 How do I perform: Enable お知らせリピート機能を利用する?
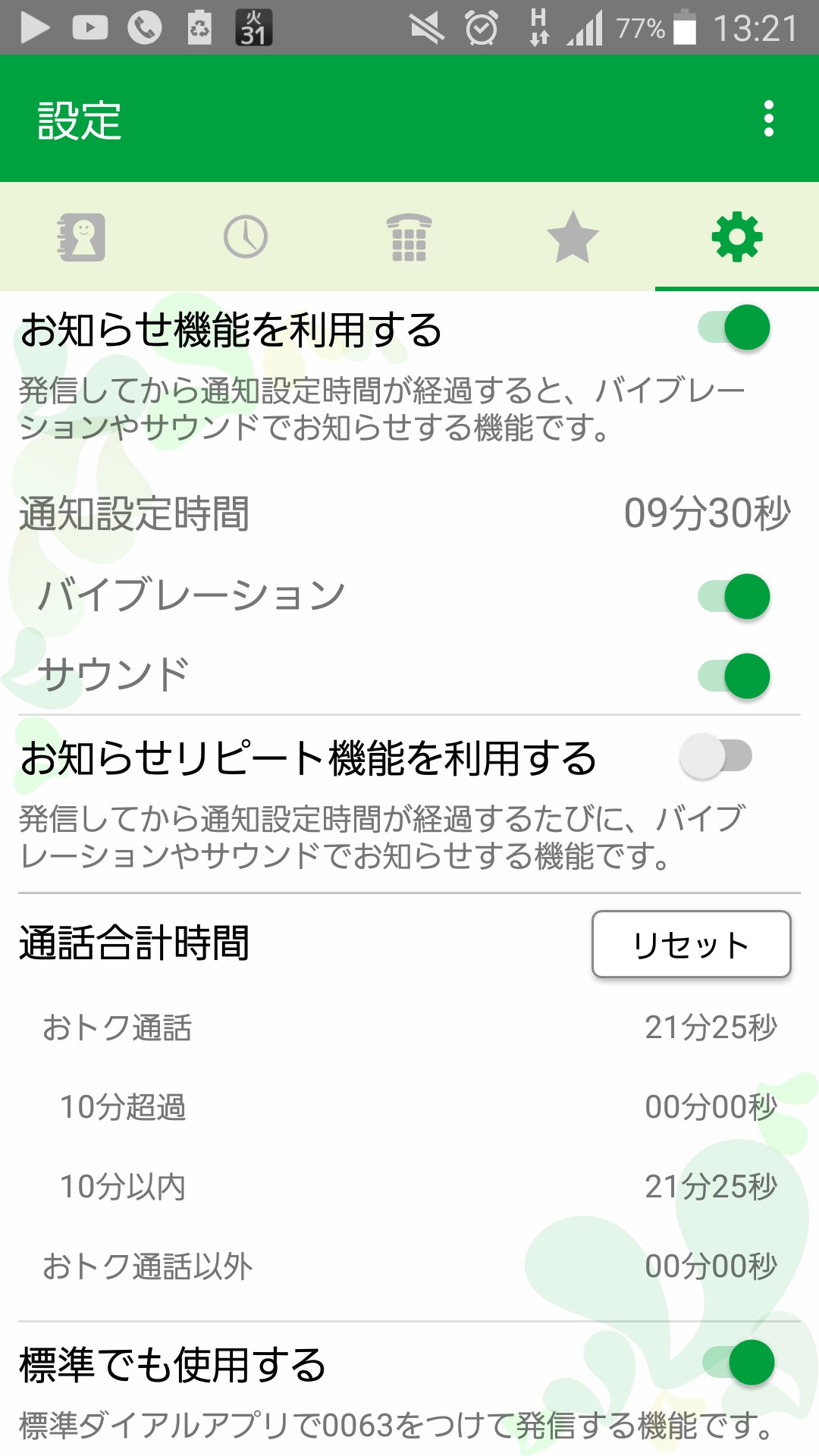(716, 756)
